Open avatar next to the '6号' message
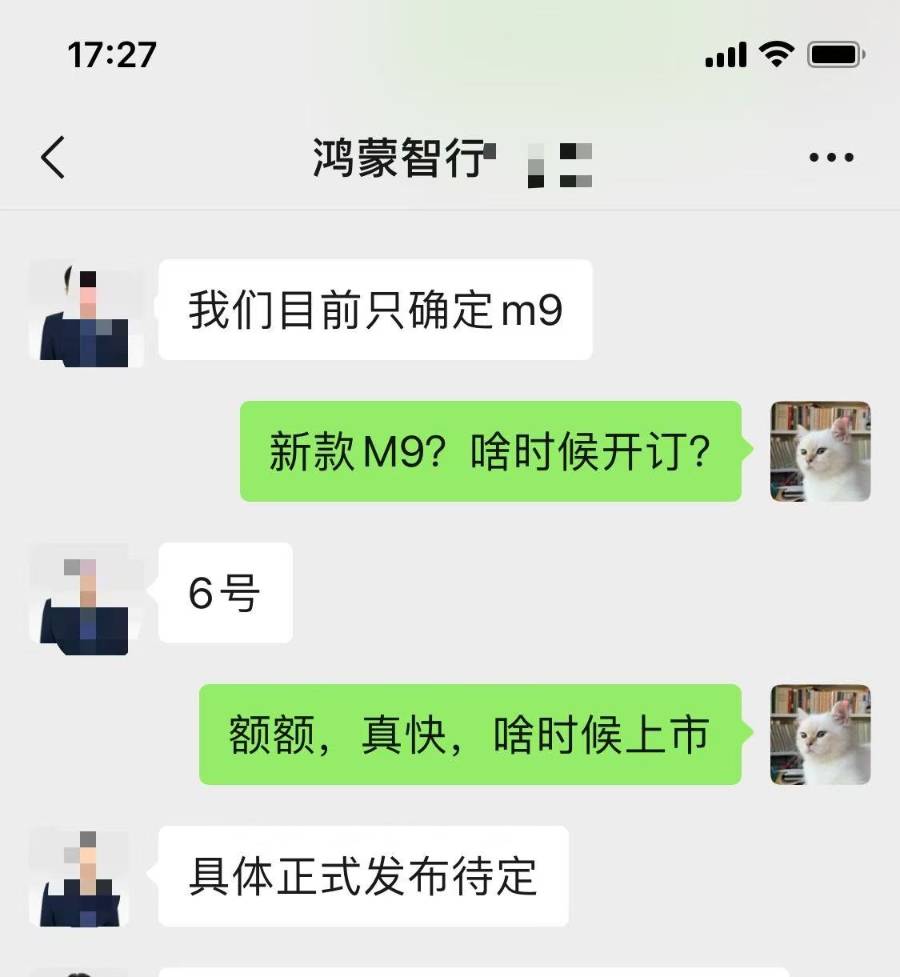Image resolution: width=900 pixels, height=977 pixels. click(86, 597)
